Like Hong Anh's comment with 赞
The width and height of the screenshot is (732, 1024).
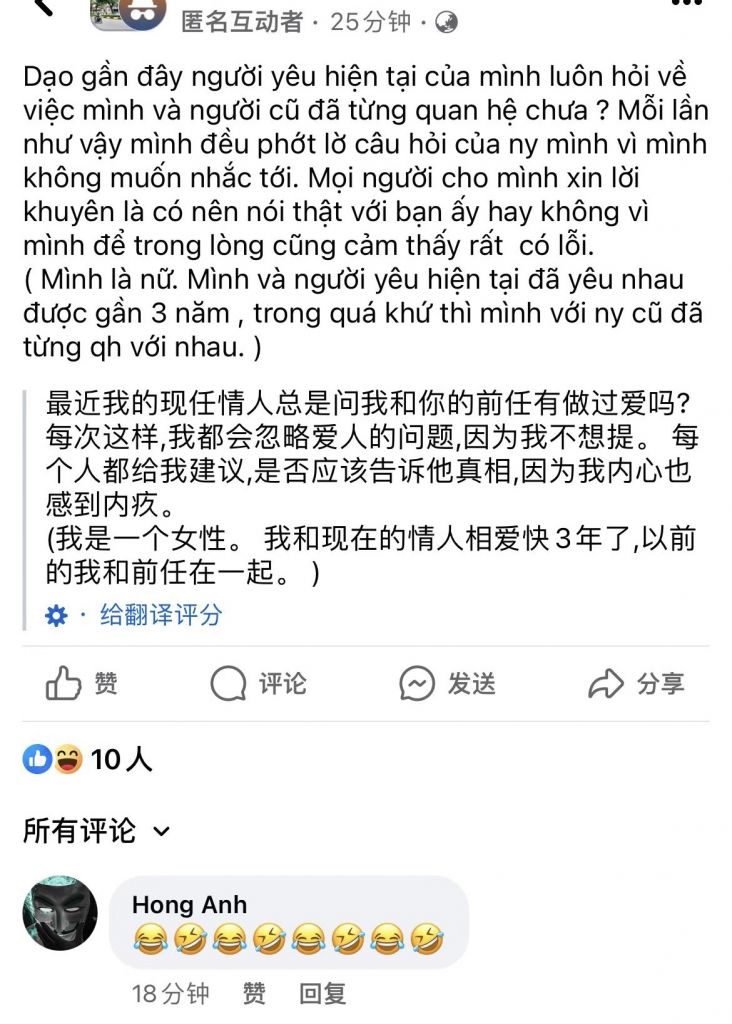click(x=255, y=993)
